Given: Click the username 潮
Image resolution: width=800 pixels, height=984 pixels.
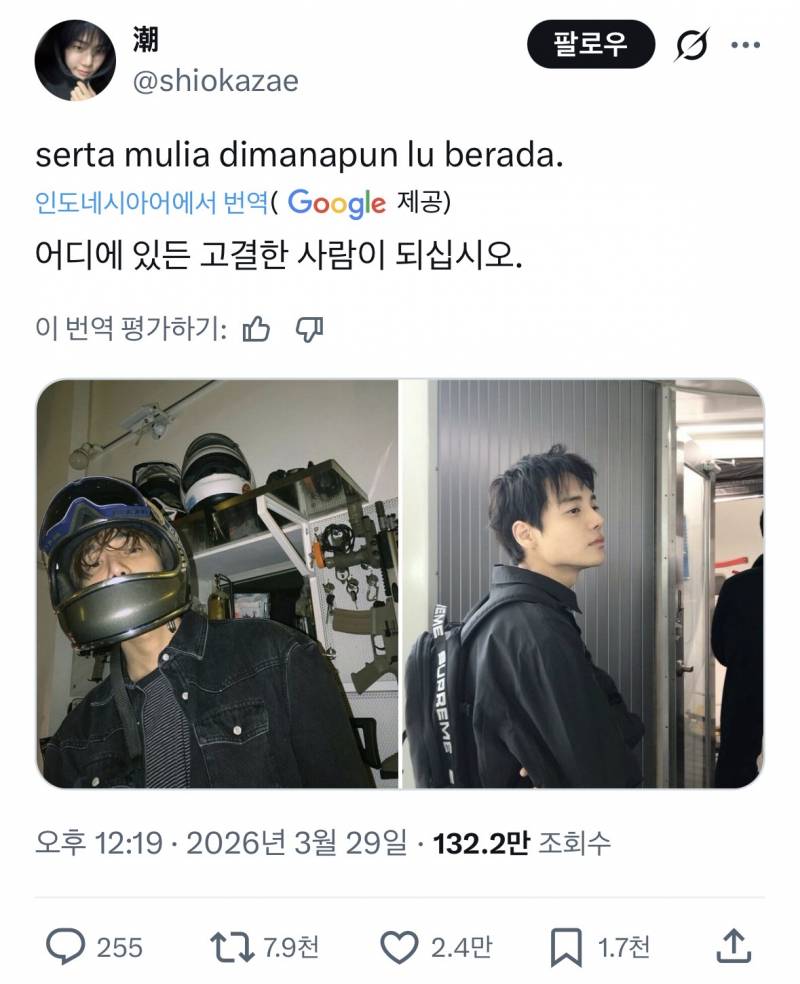Looking at the screenshot, I should click(x=143, y=36).
